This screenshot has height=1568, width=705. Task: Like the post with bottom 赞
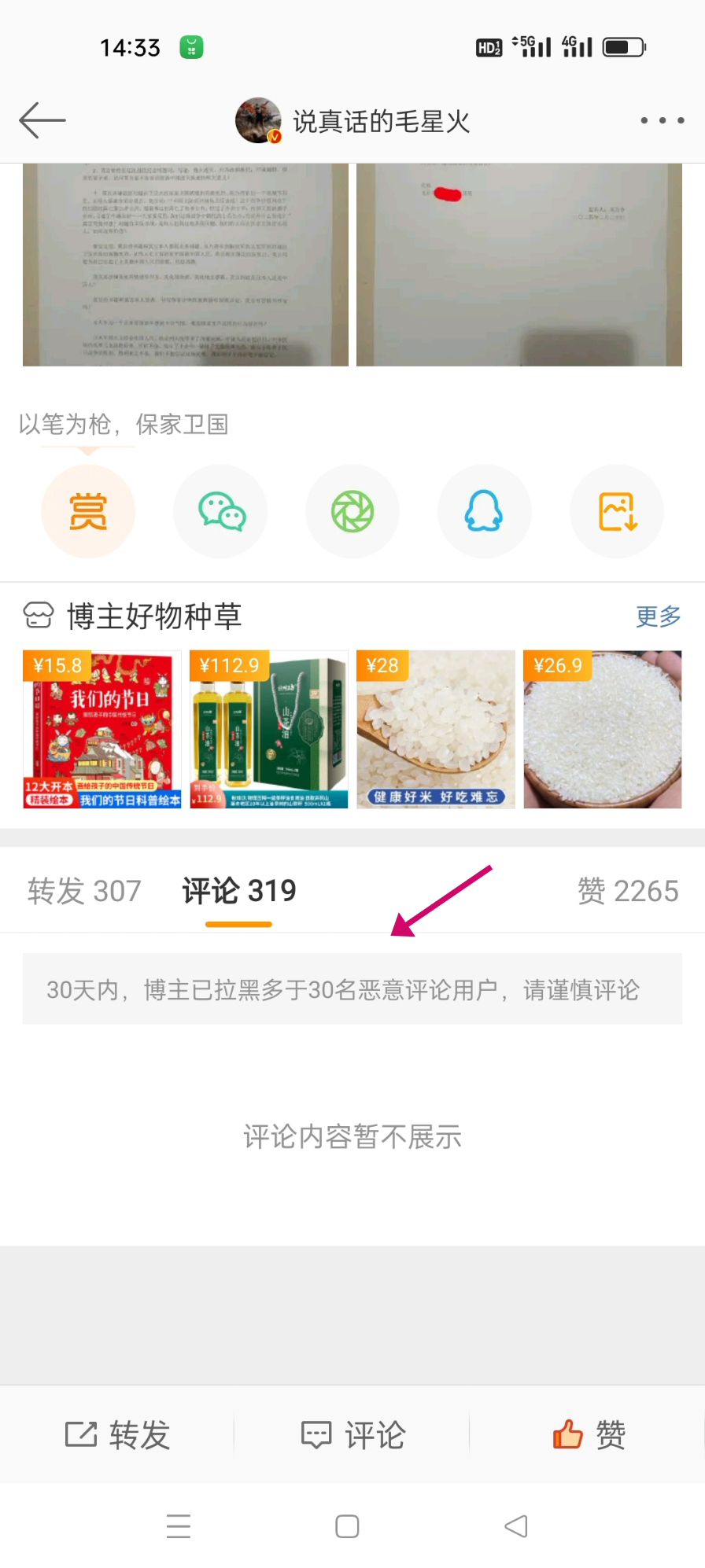point(589,1435)
